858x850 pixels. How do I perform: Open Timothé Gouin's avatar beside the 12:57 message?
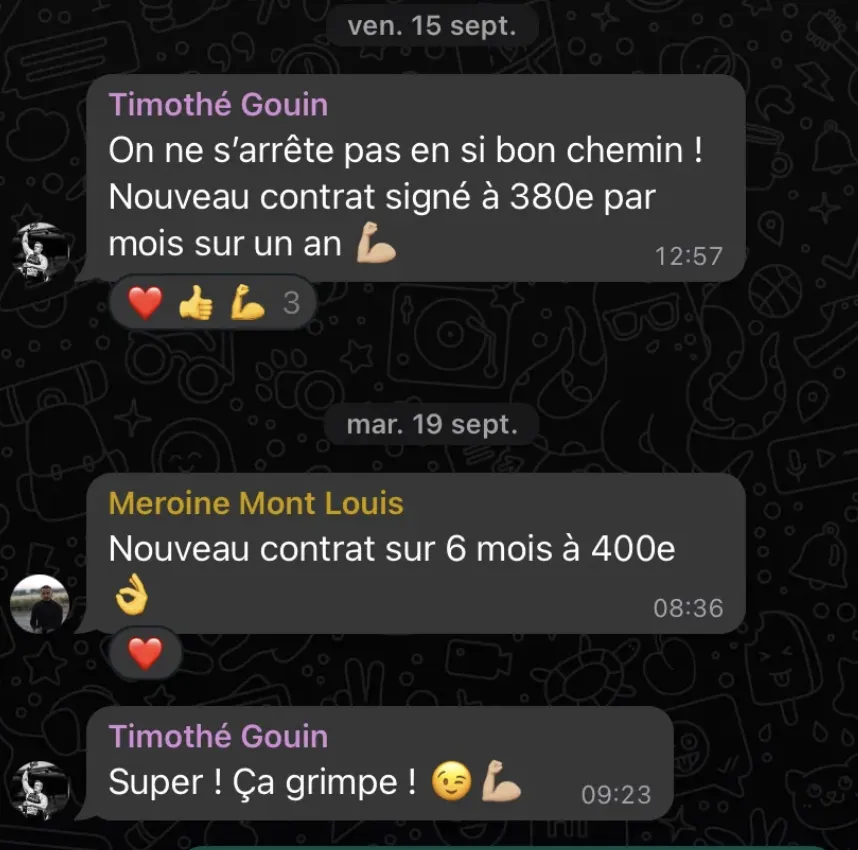(41, 253)
